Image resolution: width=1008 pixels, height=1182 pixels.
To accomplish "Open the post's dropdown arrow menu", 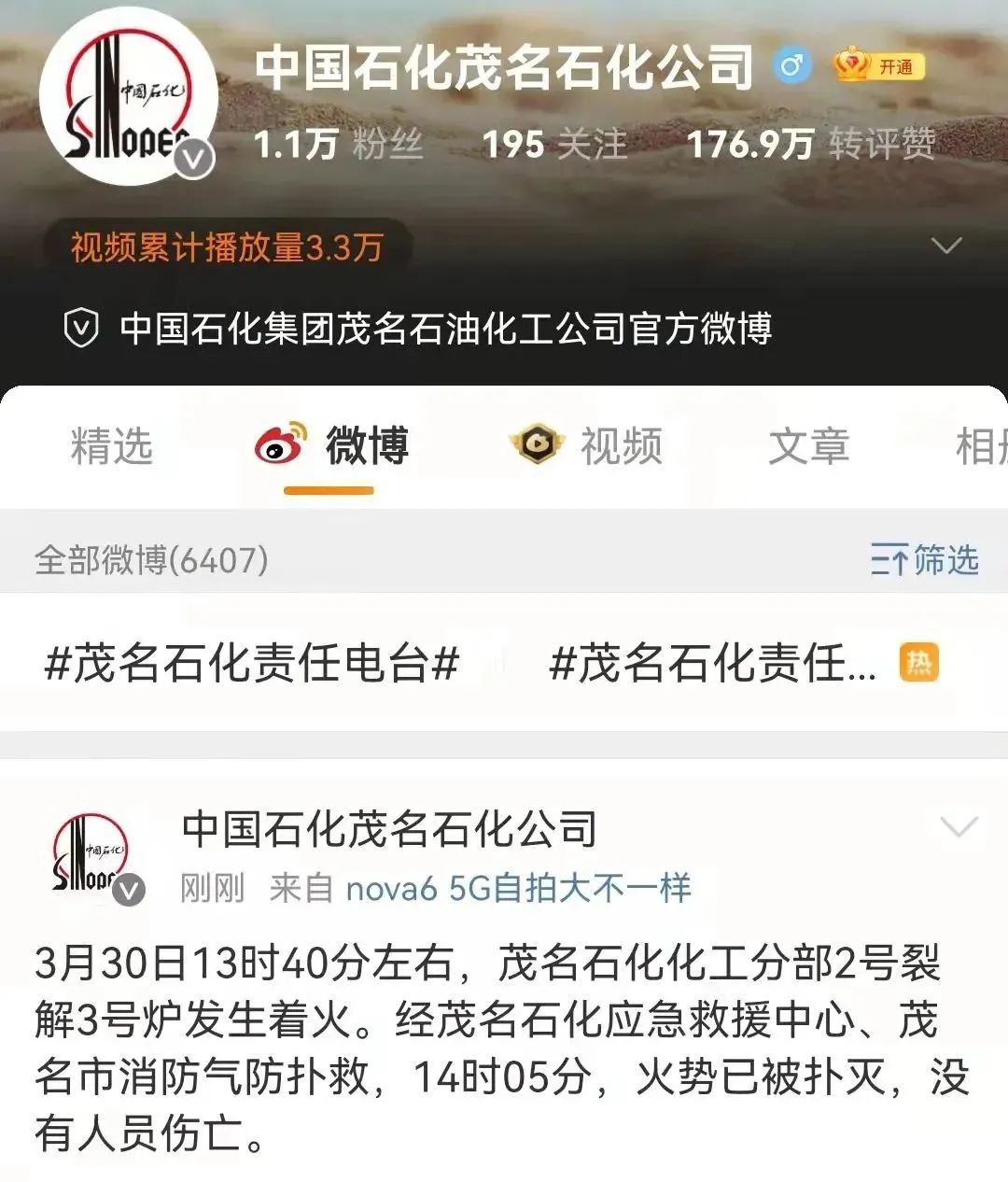I will pos(959,827).
